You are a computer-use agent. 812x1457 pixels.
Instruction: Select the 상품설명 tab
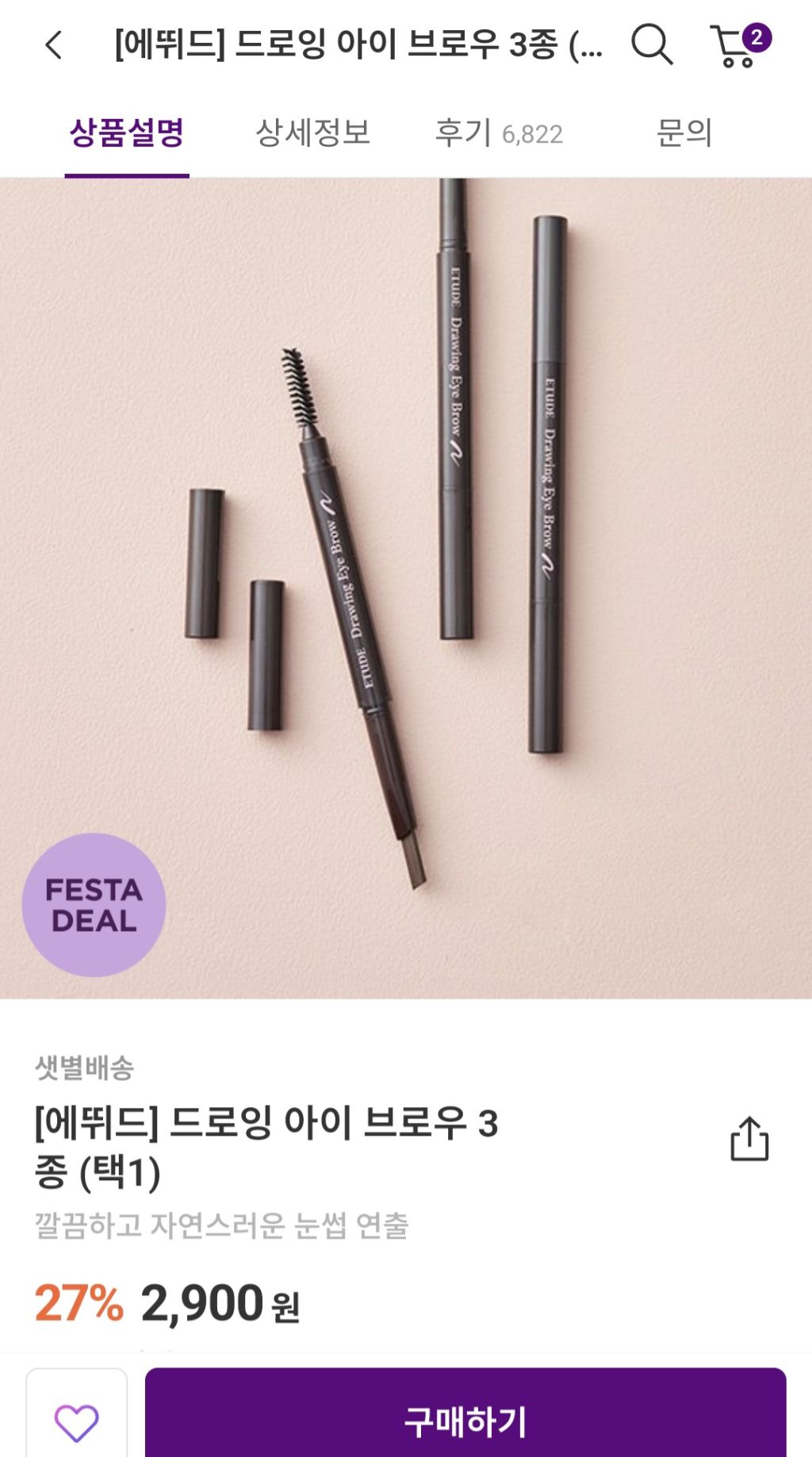click(x=128, y=134)
